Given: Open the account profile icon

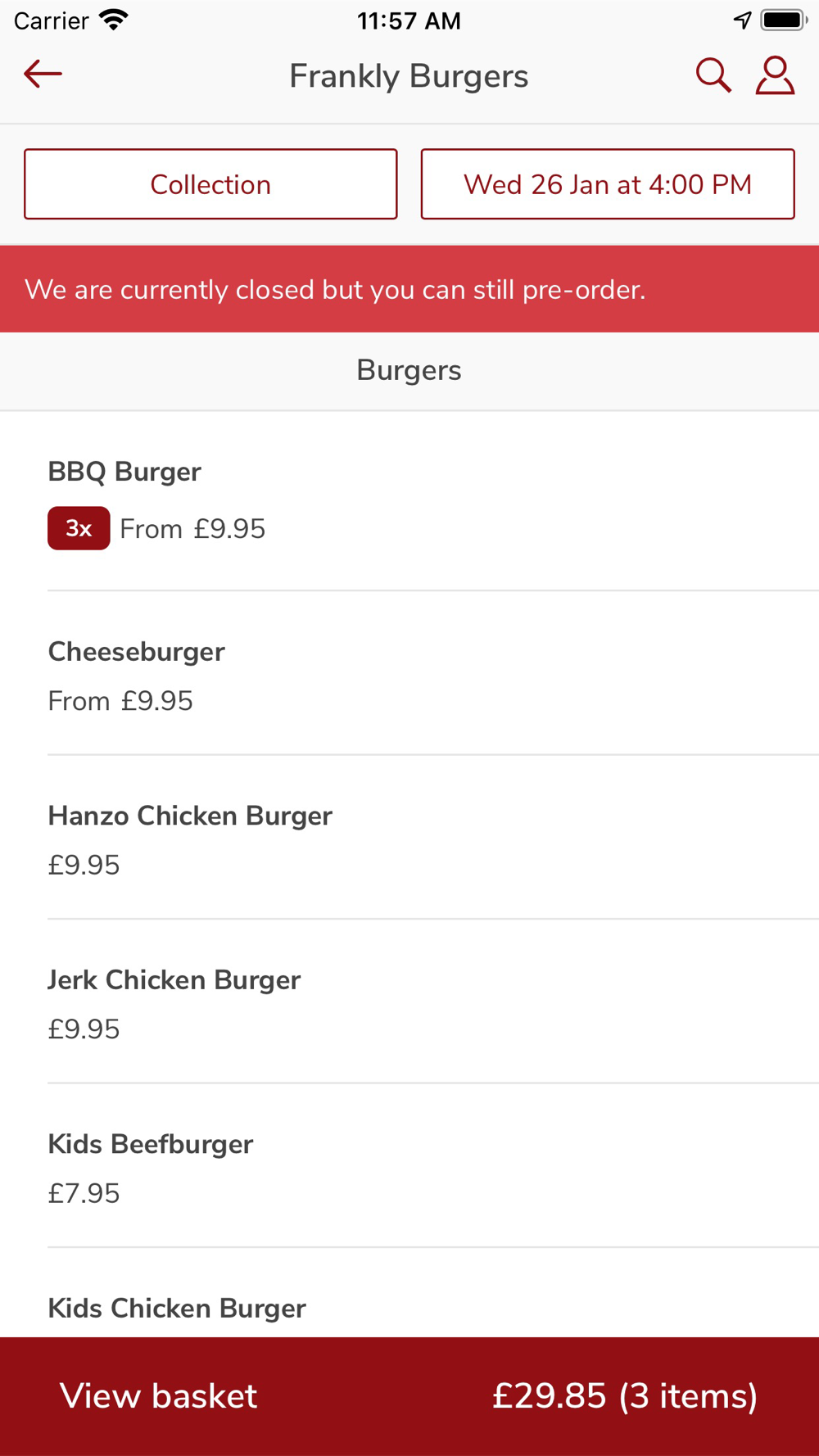Looking at the screenshot, I should [775, 75].
